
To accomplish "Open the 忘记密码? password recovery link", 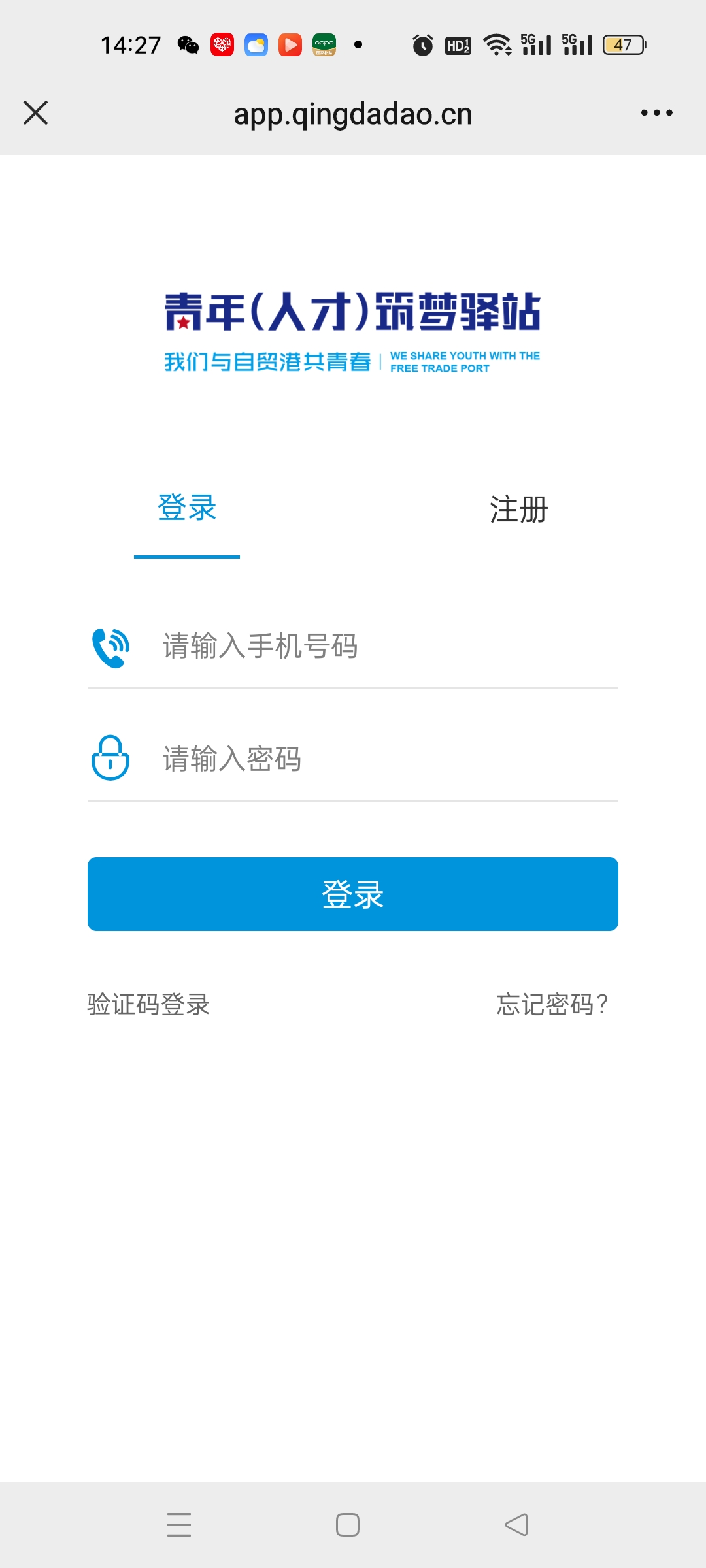I will pyautogui.click(x=552, y=1004).
